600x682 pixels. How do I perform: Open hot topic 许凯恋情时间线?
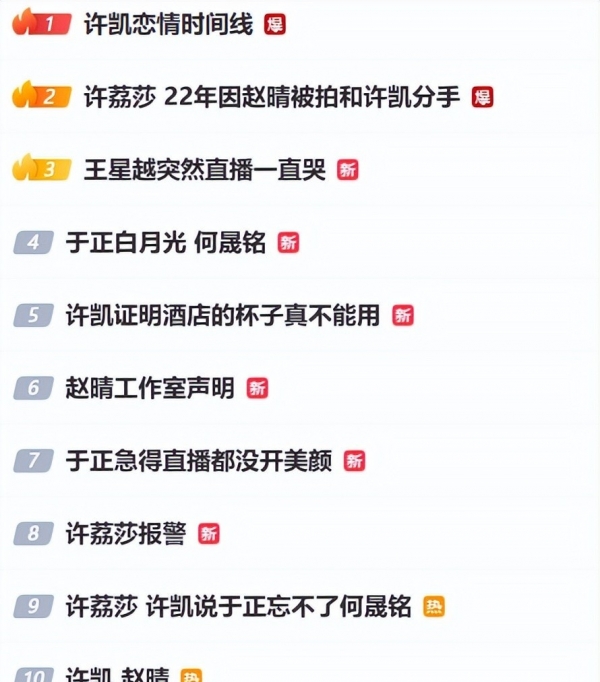[x=168, y=24]
